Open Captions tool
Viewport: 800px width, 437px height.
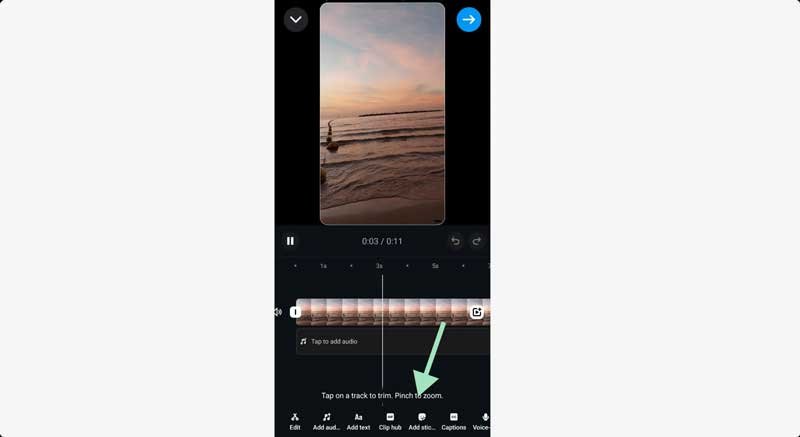pyautogui.click(x=454, y=421)
